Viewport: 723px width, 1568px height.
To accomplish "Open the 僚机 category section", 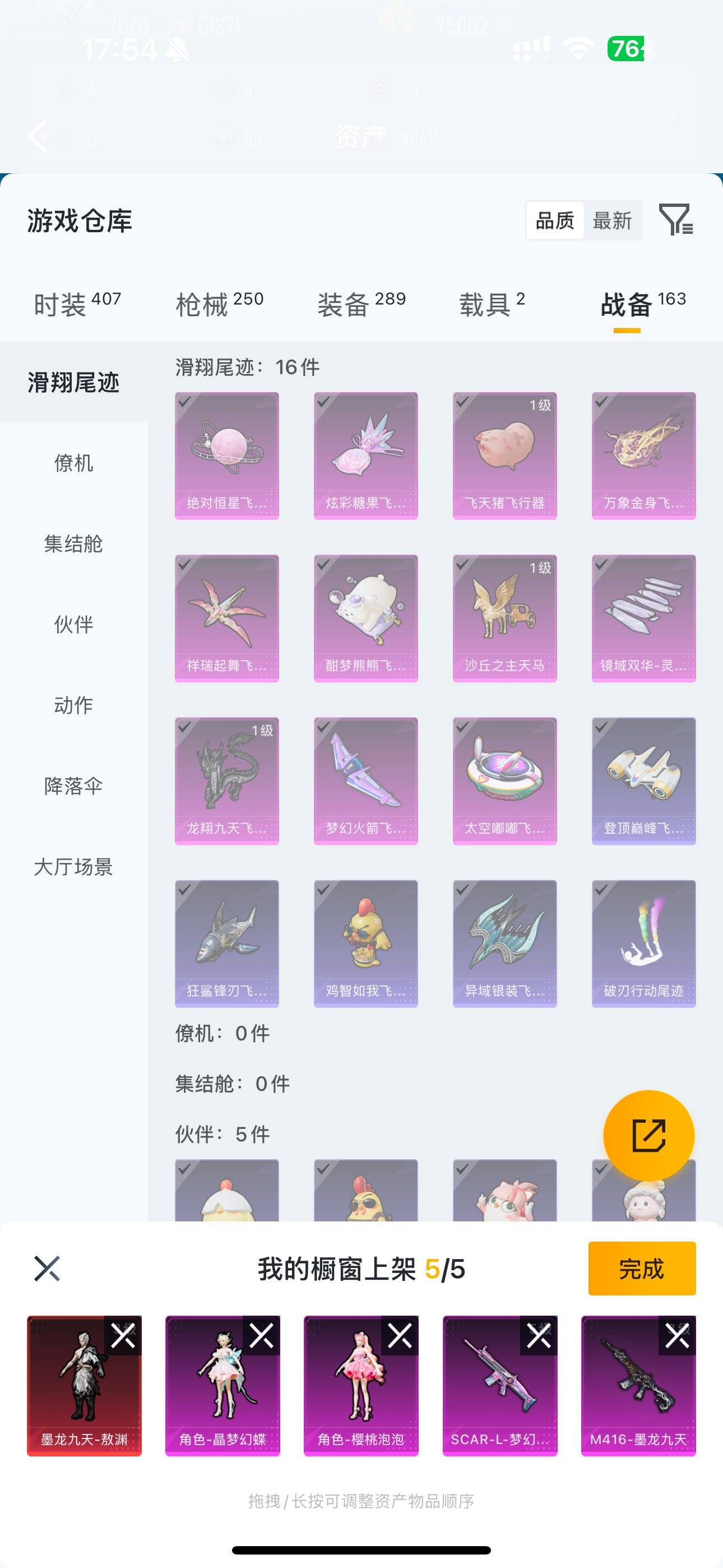I will point(73,464).
